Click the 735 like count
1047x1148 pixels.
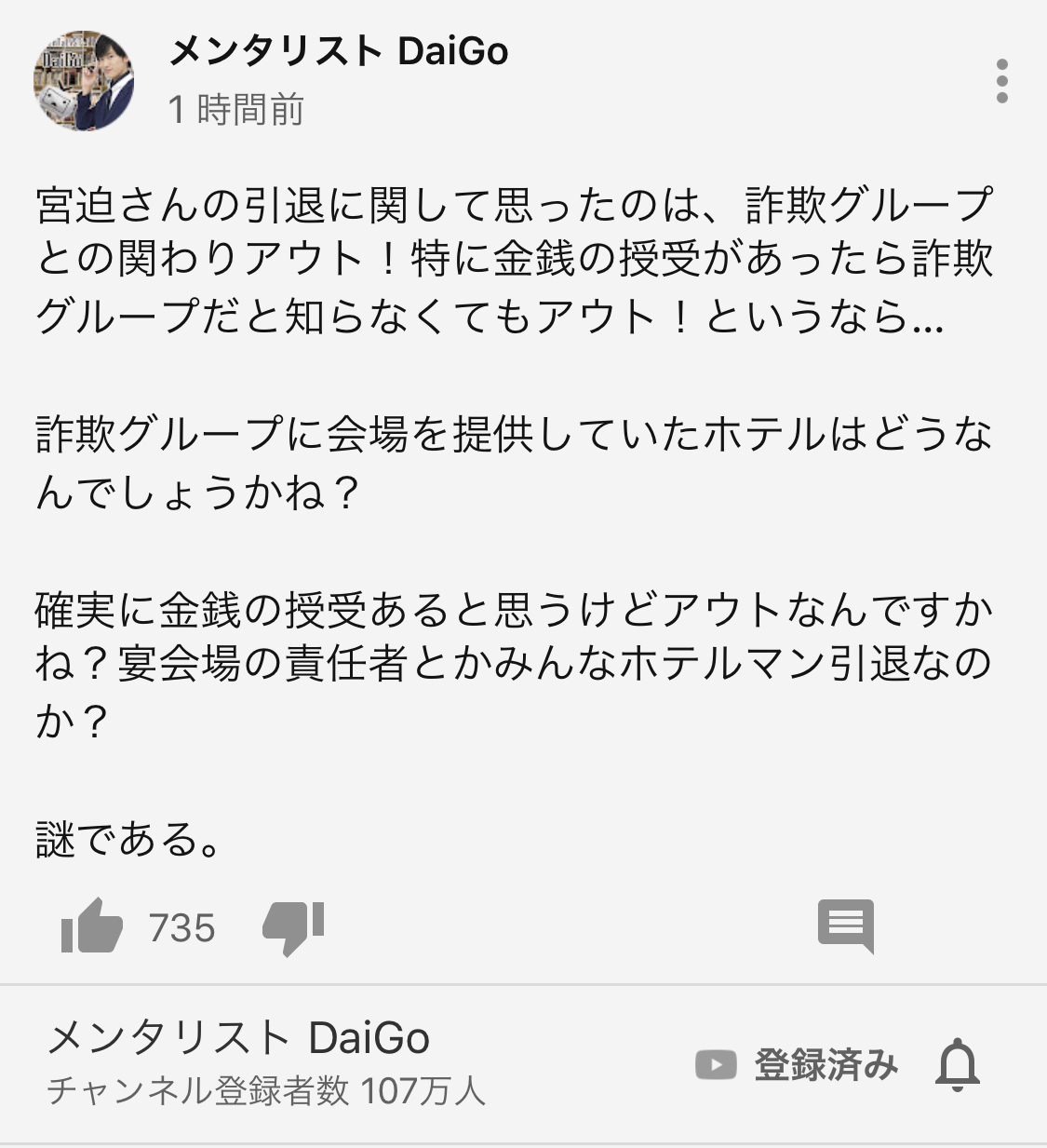(182, 925)
